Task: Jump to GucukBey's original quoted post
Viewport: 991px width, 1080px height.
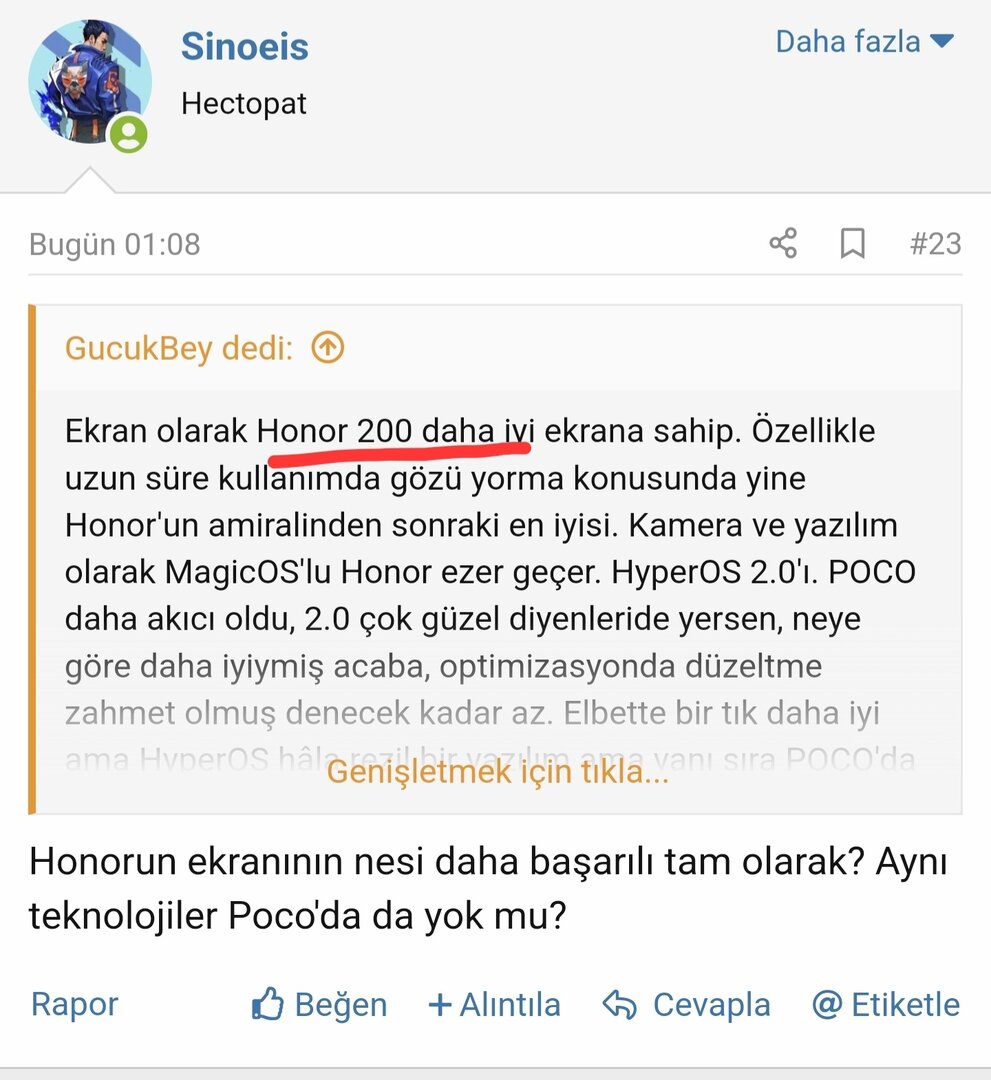Action: 327,348
